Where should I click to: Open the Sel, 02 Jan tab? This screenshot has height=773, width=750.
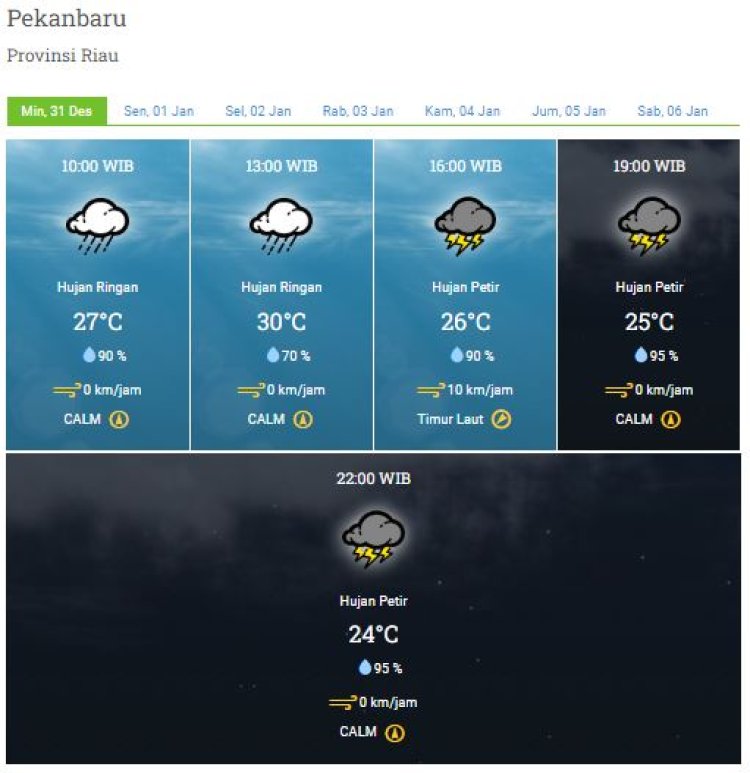tap(258, 111)
